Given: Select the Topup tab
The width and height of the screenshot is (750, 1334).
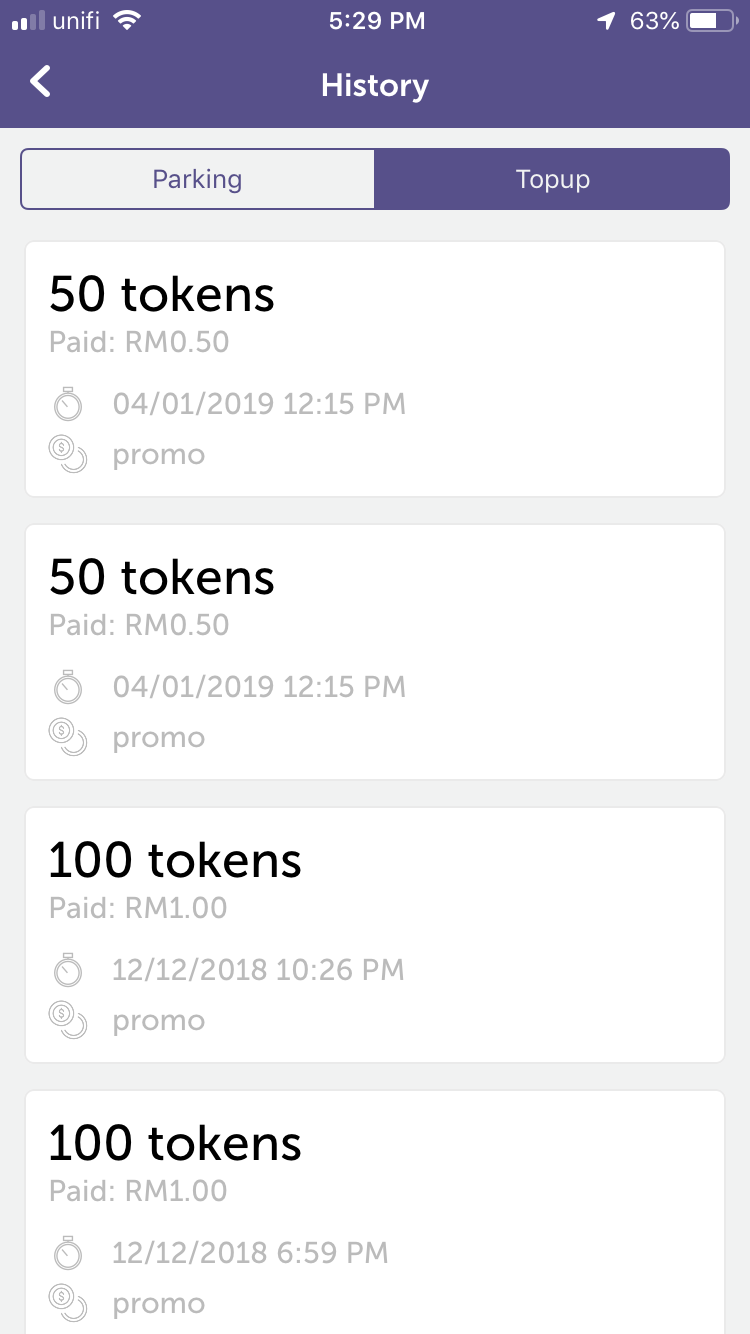Looking at the screenshot, I should coord(553,179).
